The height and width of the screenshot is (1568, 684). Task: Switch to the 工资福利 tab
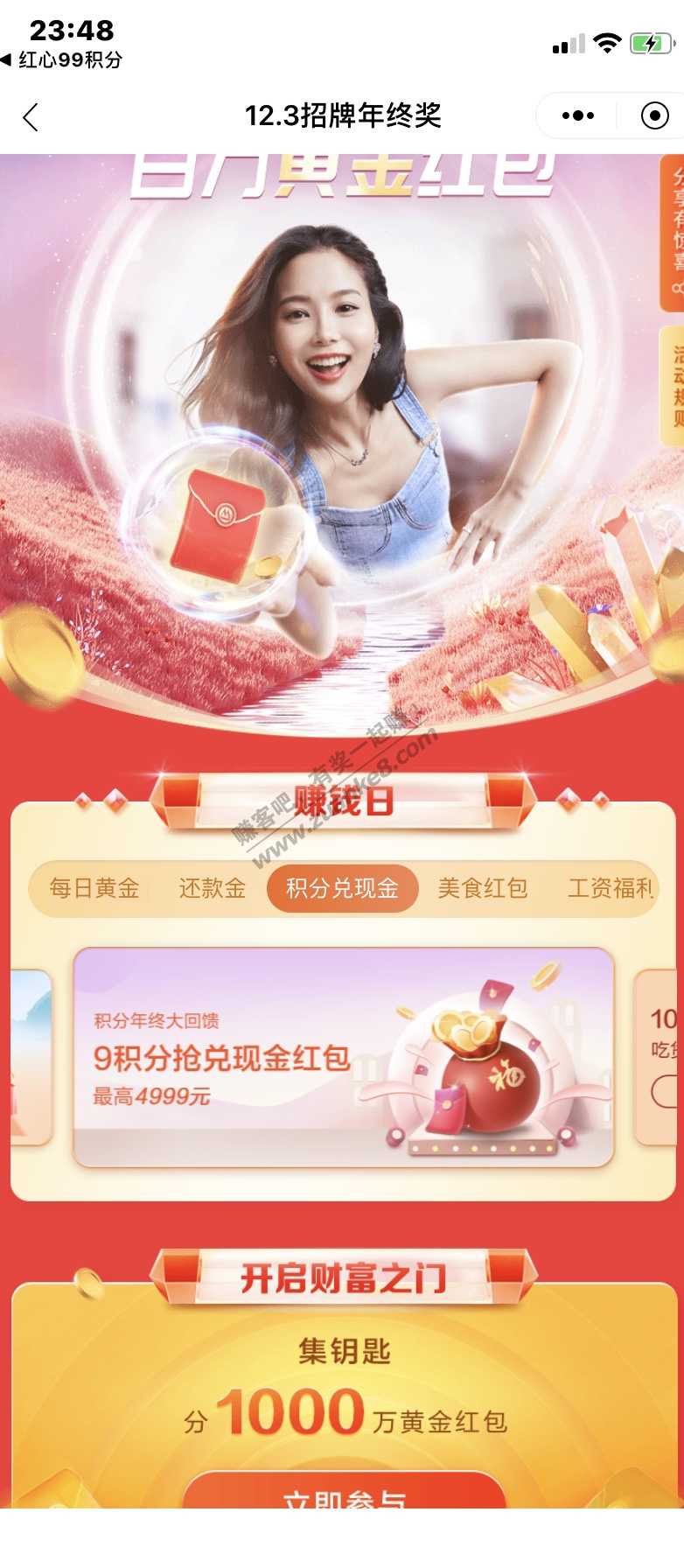(x=610, y=889)
